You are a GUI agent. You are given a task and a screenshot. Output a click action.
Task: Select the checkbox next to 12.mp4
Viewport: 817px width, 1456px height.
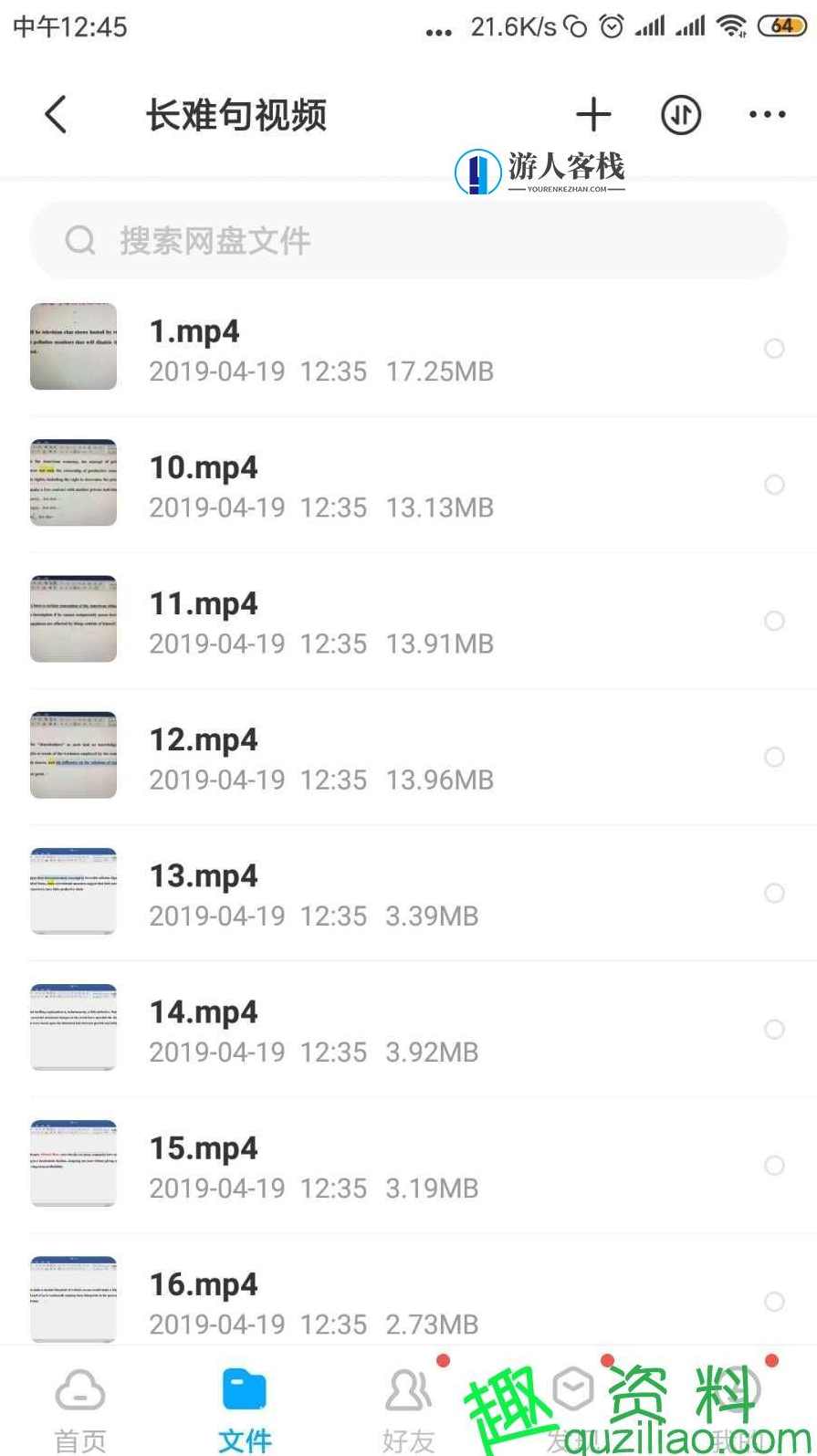click(x=774, y=757)
